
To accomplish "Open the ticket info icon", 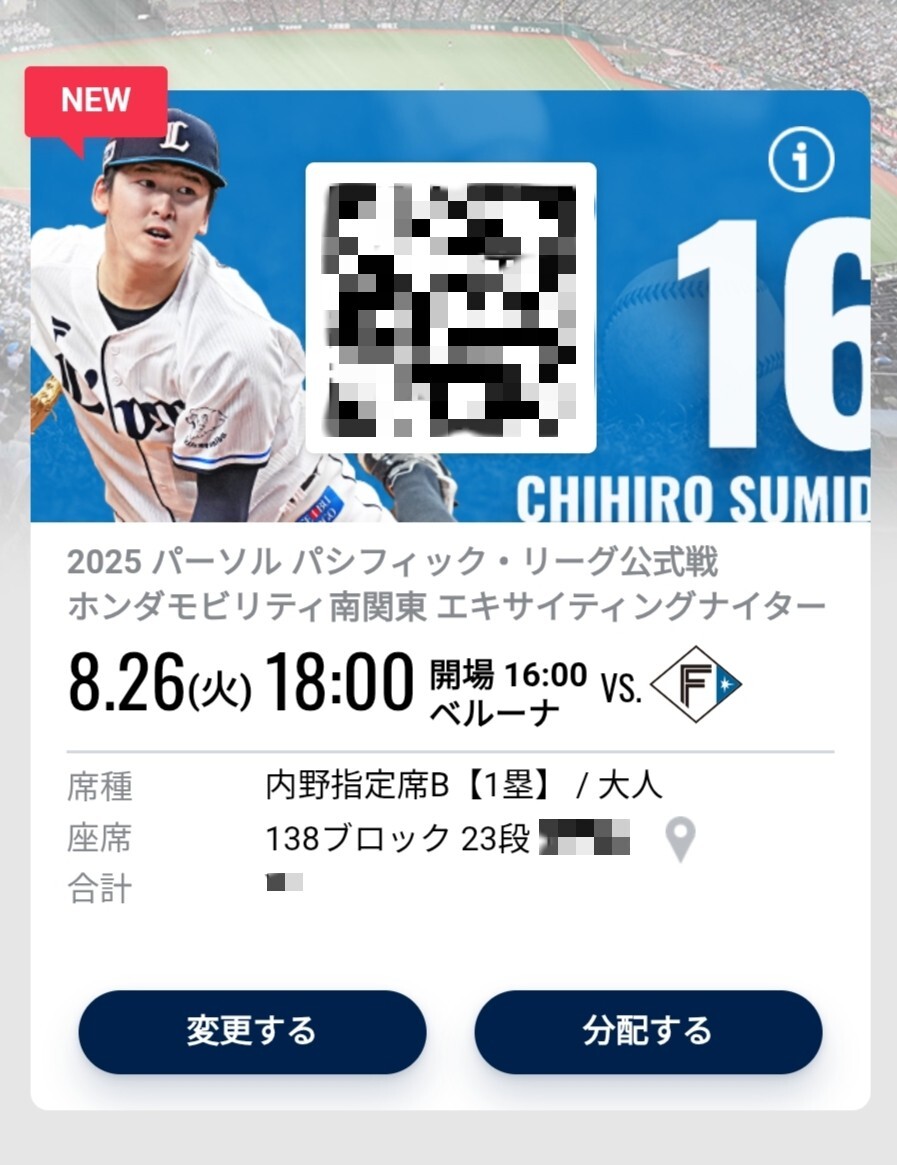I will (801, 160).
